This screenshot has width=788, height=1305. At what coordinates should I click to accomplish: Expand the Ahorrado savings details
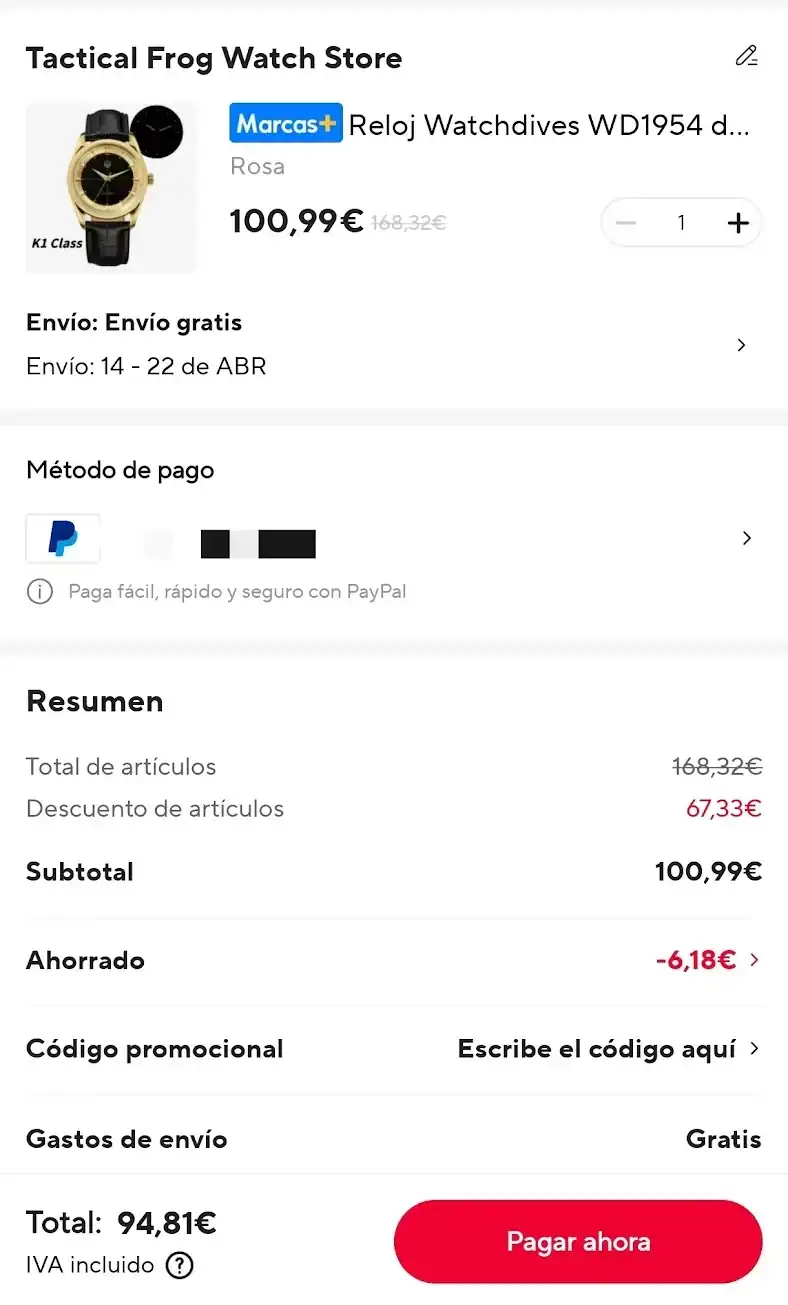753,960
